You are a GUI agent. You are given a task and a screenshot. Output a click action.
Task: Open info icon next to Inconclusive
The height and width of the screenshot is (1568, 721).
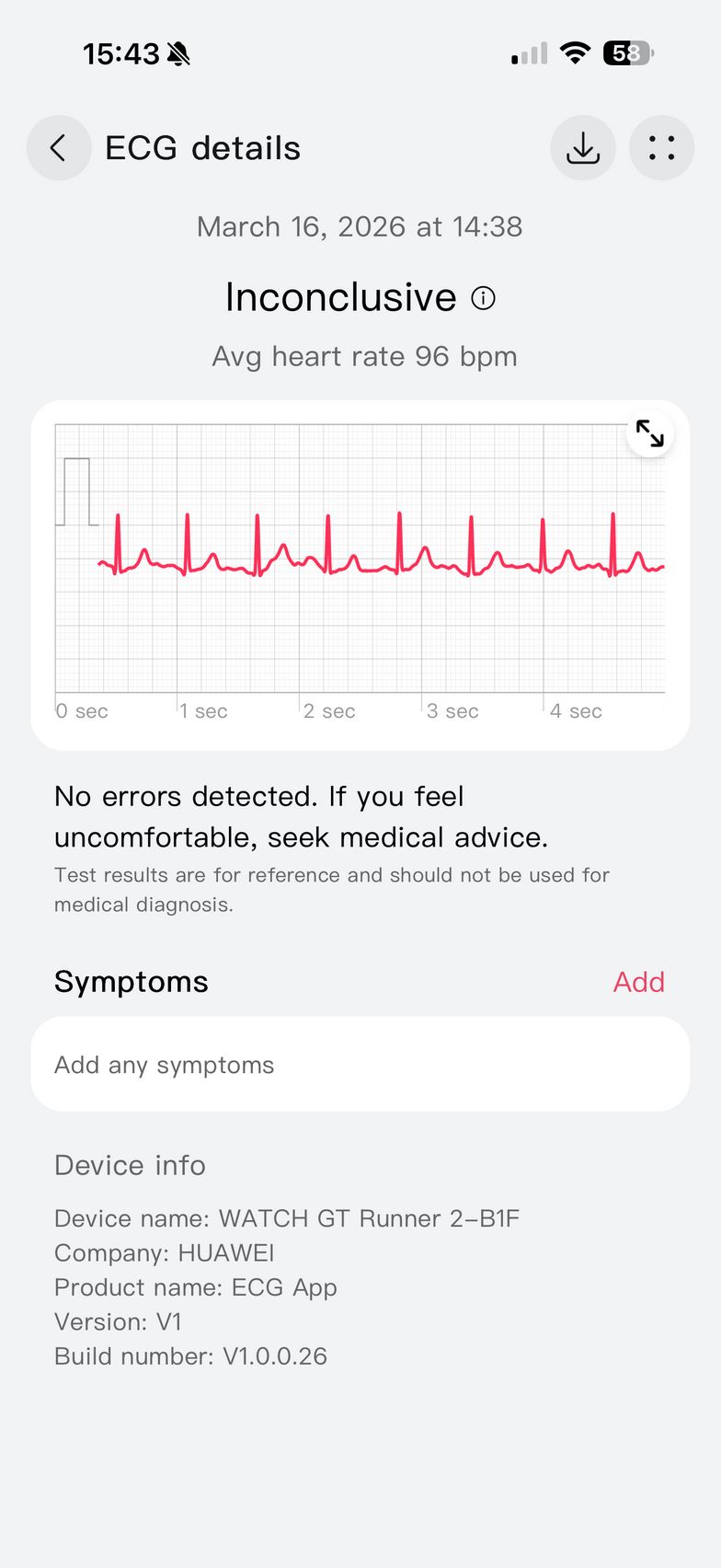[x=483, y=298]
